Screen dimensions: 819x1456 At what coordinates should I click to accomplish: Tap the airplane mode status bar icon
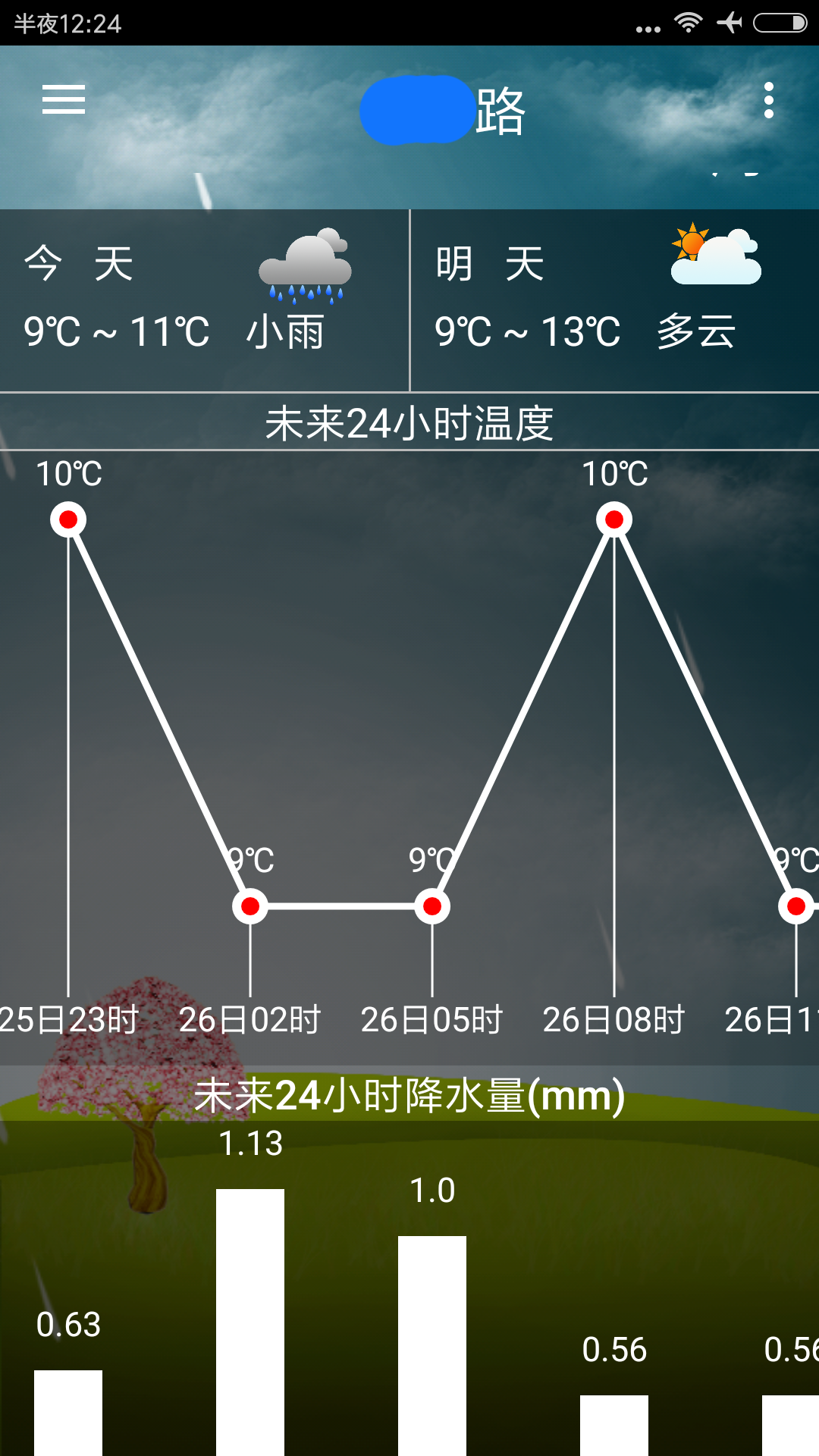(x=730, y=24)
